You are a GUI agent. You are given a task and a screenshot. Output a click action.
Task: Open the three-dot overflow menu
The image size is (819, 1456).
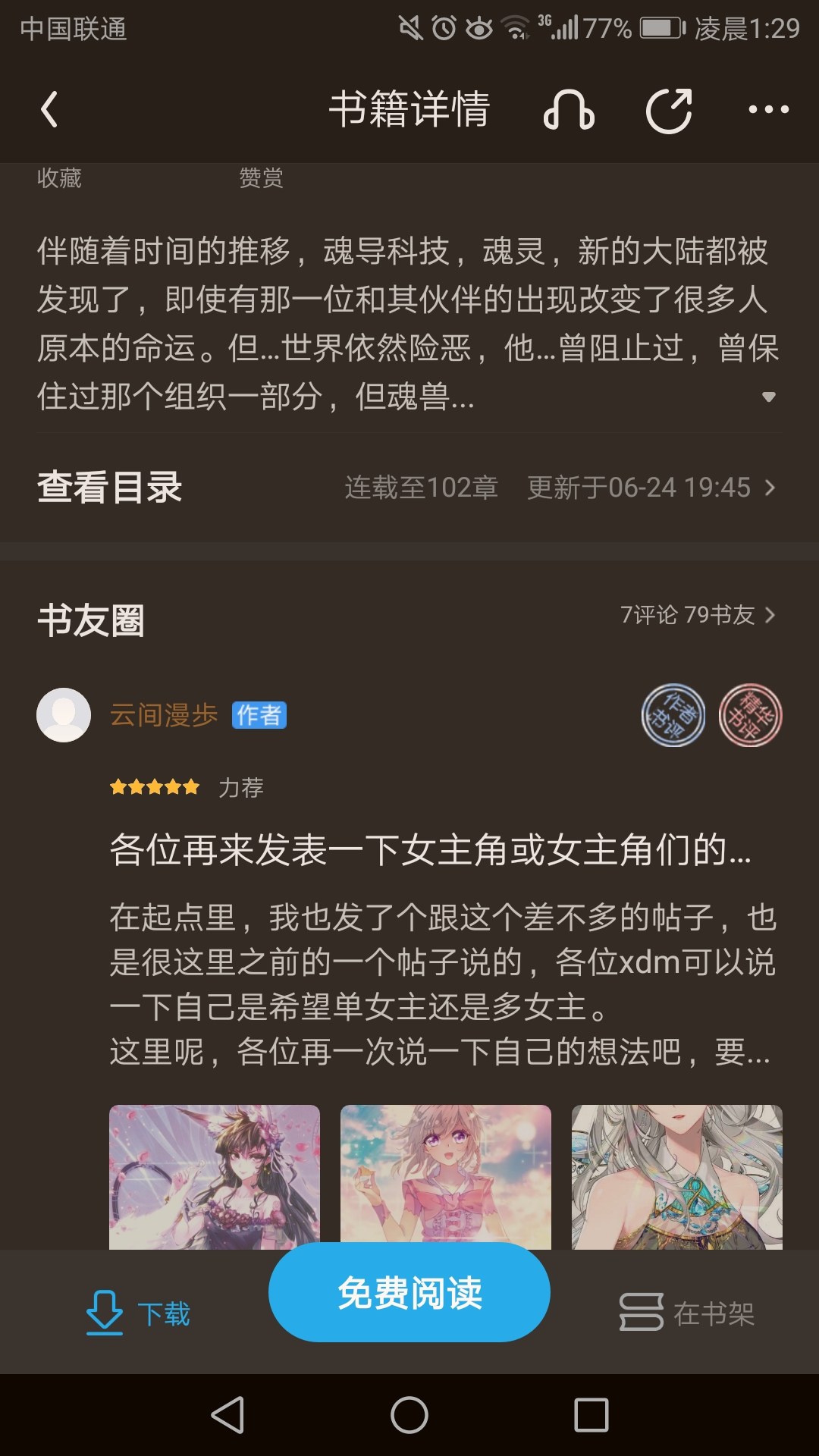[x=768, y=110]
